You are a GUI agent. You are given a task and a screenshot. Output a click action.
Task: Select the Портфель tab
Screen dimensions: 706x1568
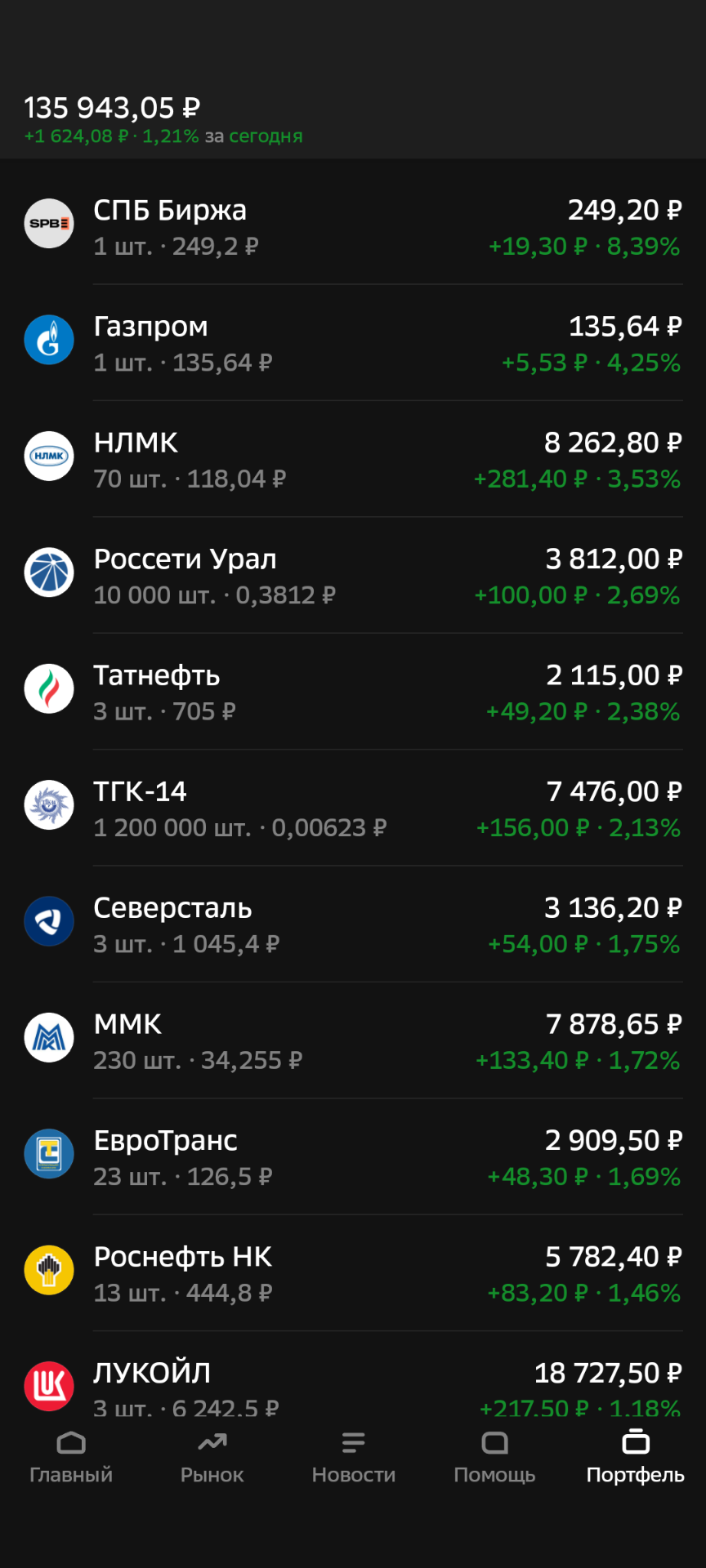tap(636, 1458)
